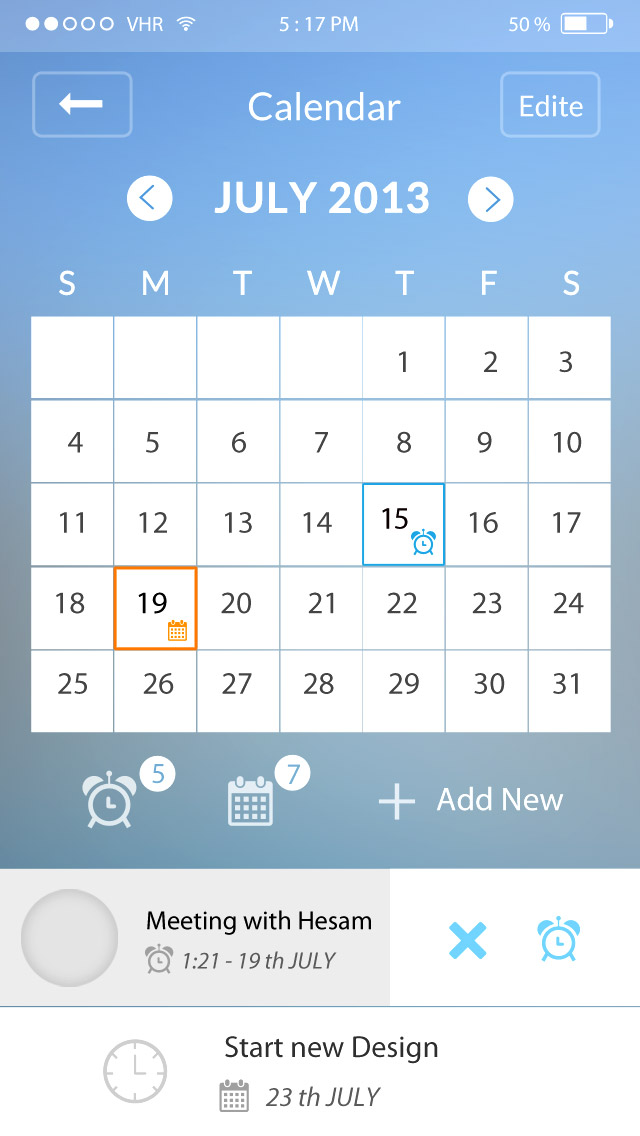Advance to the next month
Screen dimensions: 640x1136
490,199
